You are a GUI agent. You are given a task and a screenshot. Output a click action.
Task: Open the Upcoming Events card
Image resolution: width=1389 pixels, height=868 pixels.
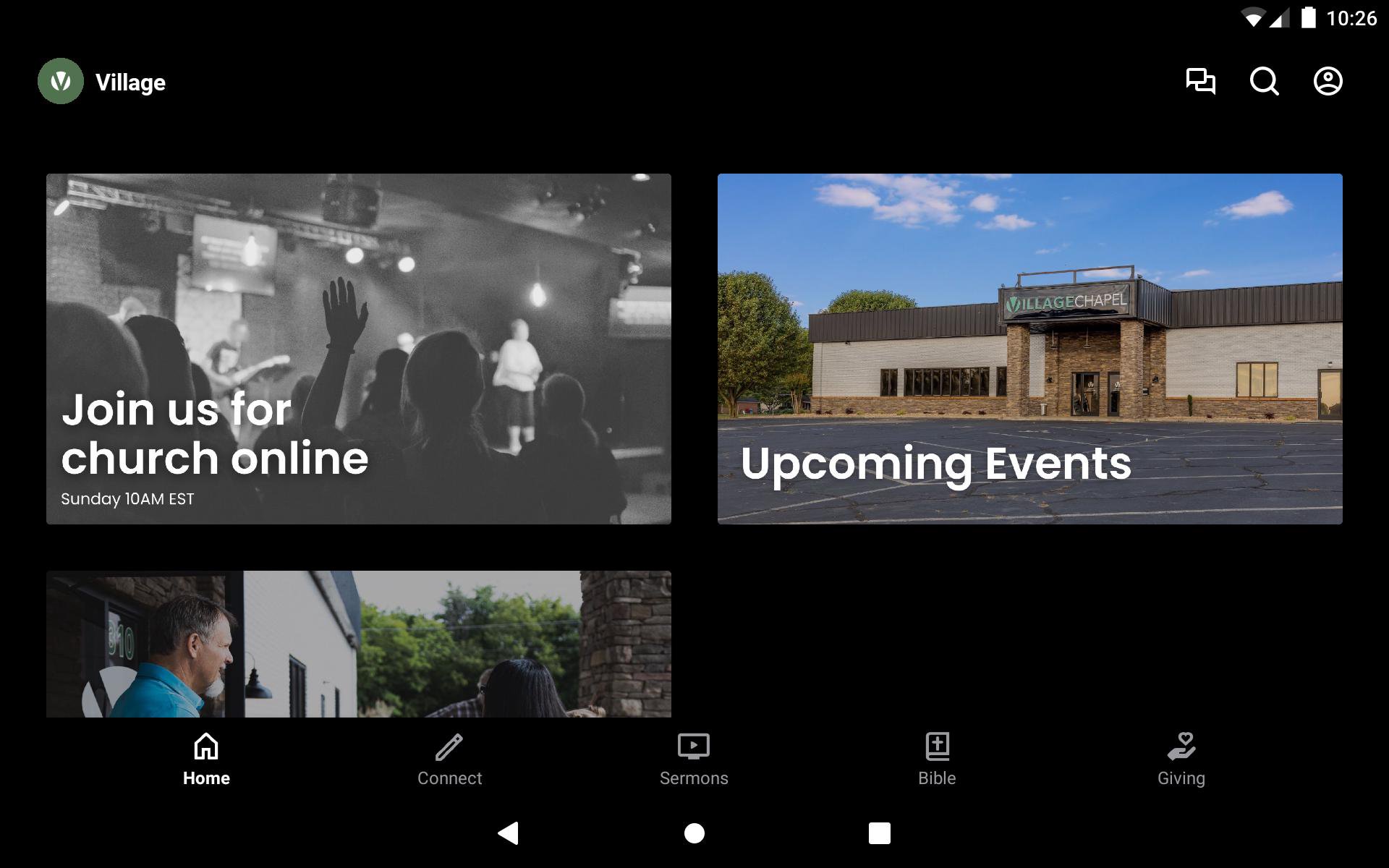[x=1029, y=349]
